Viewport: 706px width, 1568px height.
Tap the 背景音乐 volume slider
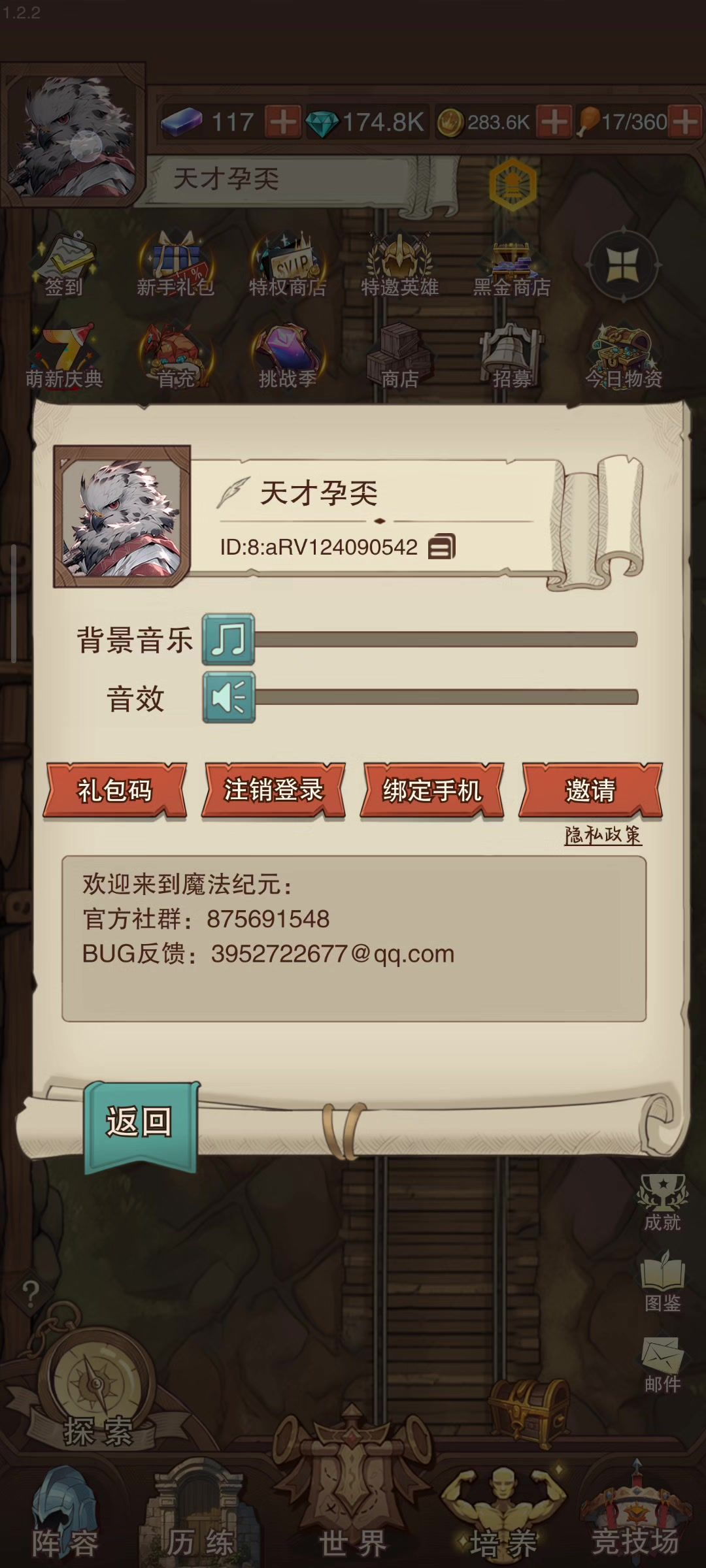pos(446,639)
